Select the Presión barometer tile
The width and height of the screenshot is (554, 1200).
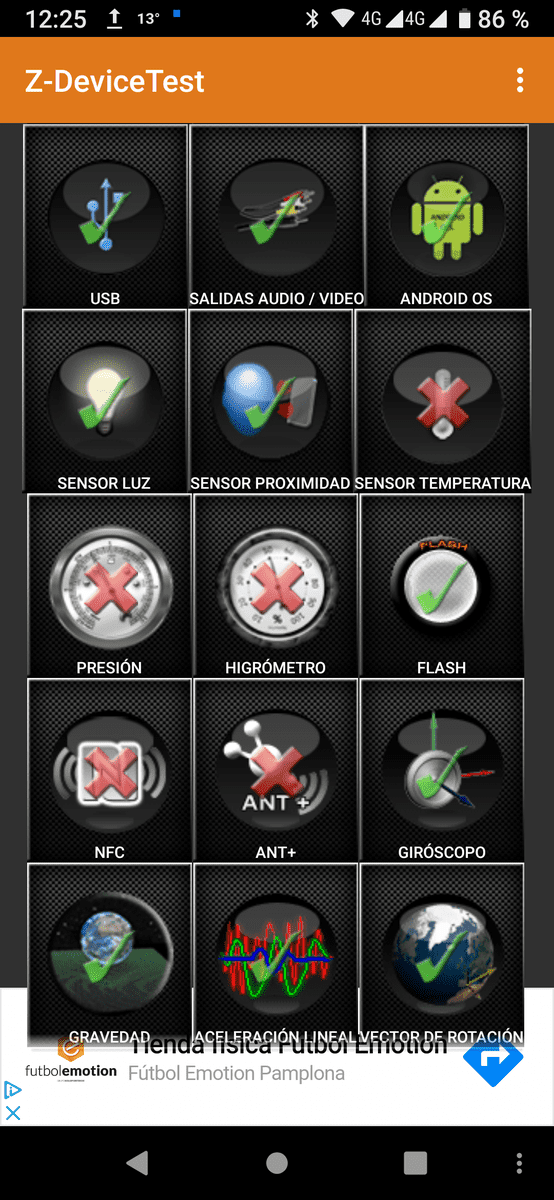tap(109, 586)
